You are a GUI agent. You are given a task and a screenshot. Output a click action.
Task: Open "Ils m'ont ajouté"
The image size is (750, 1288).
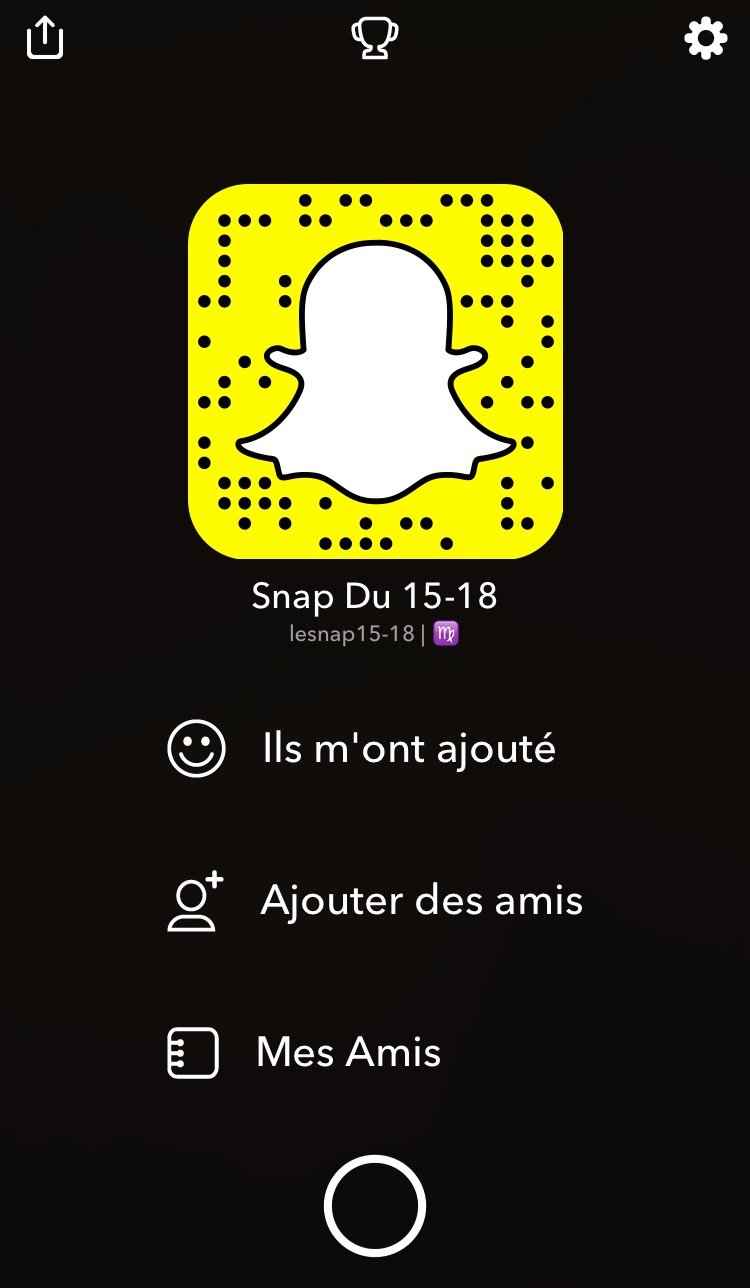tap(408, 749)
